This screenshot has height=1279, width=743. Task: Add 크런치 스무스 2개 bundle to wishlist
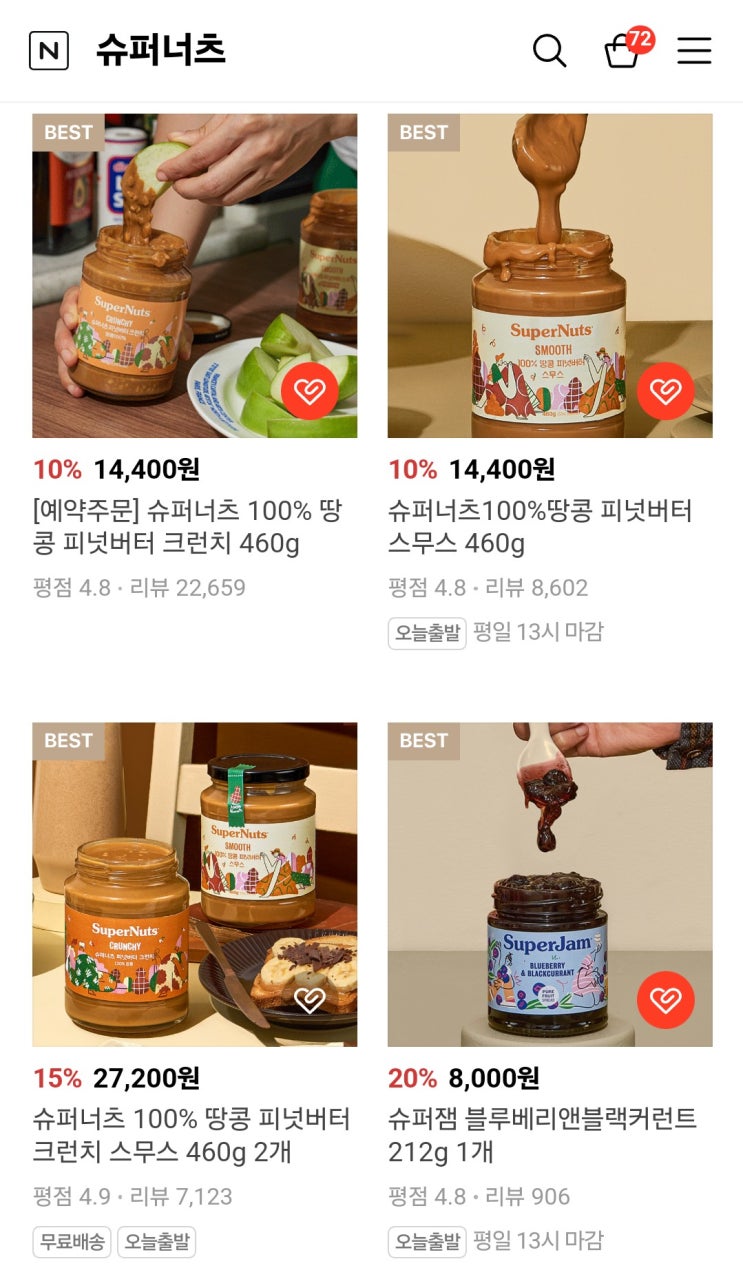tap(309, 1000)
